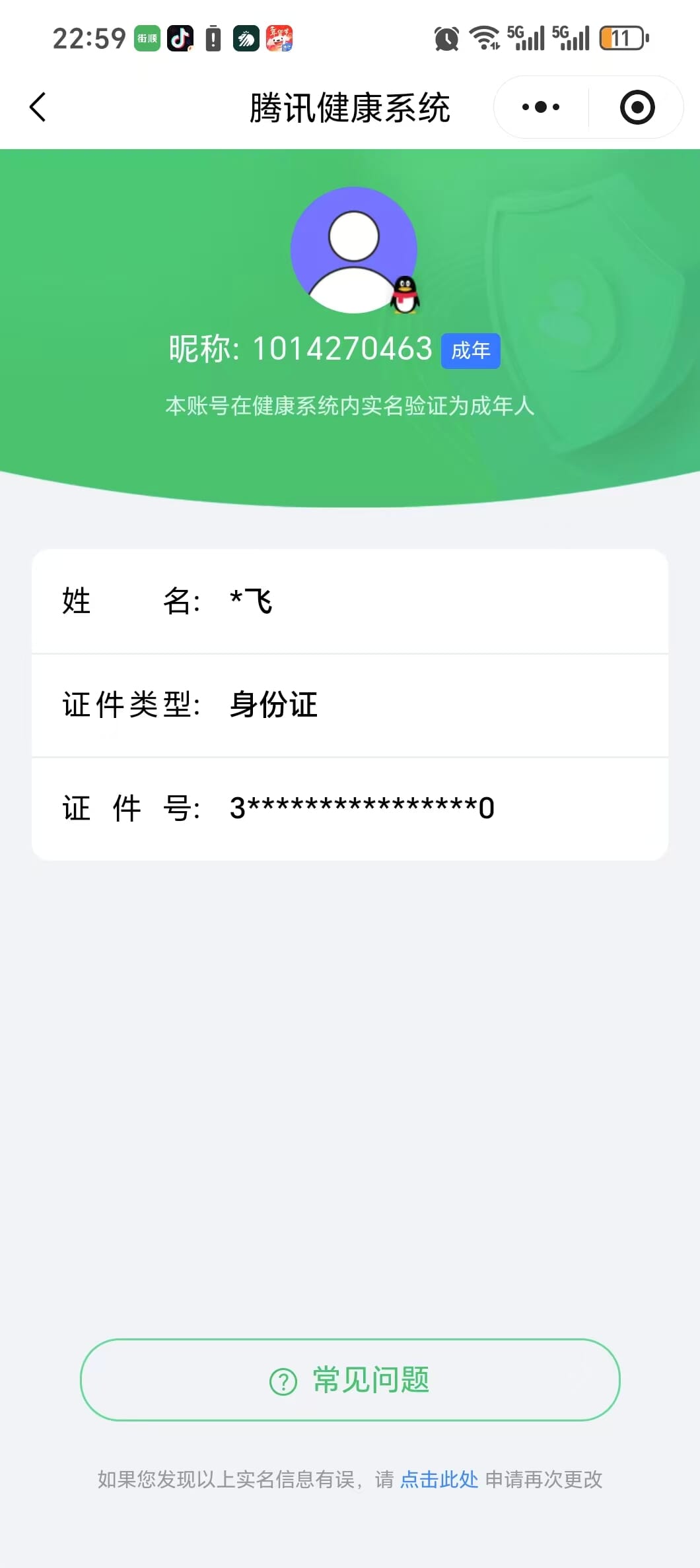
Task: Tap the battery warning icon in status bar
Action: point(213,38)
